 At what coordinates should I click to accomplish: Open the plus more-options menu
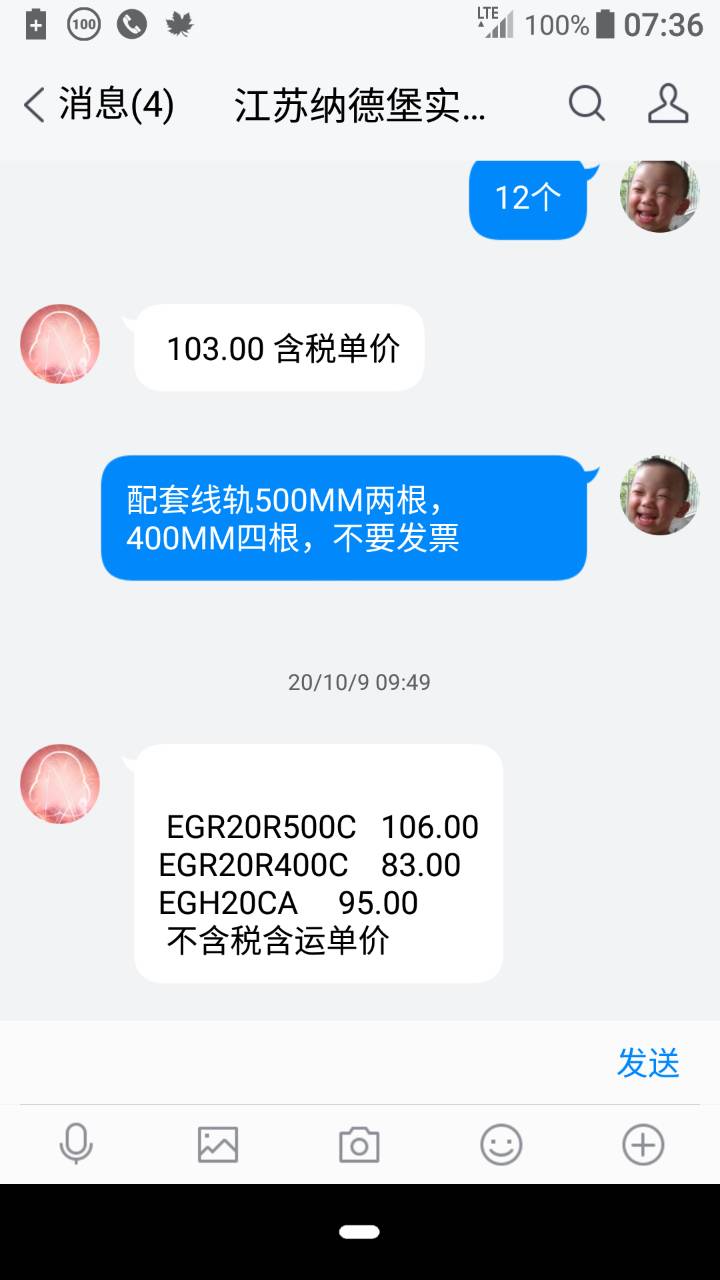(643, 1144)
